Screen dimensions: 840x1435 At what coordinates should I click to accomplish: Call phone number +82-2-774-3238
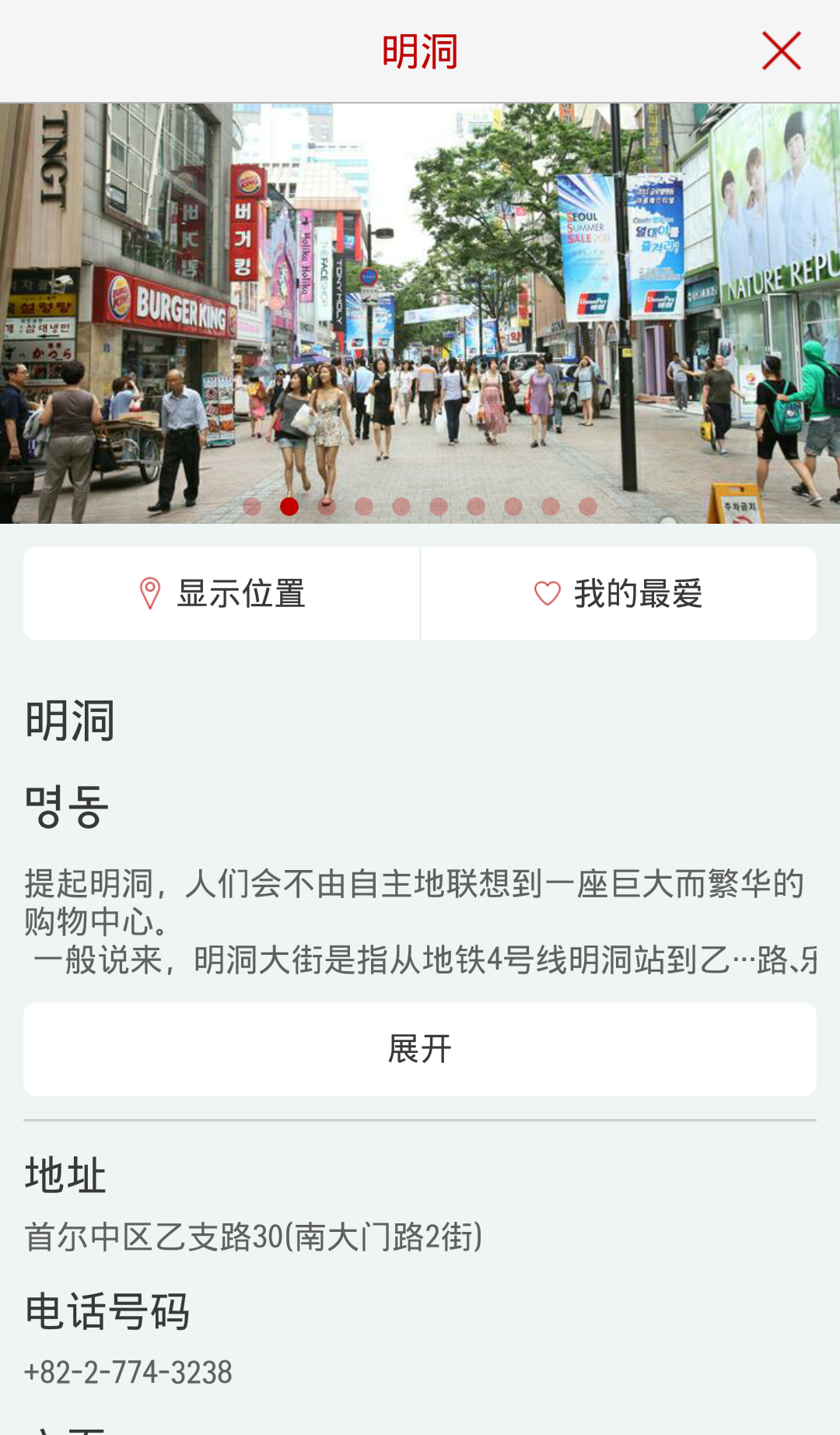(x=128, y=1372)
